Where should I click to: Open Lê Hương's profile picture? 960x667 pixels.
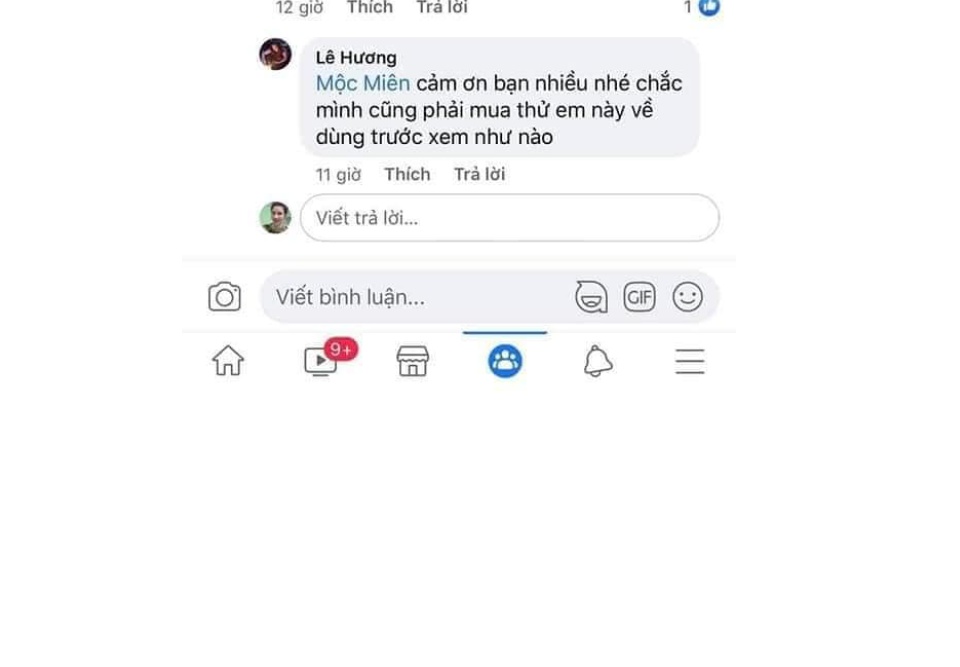coord(276,54)
